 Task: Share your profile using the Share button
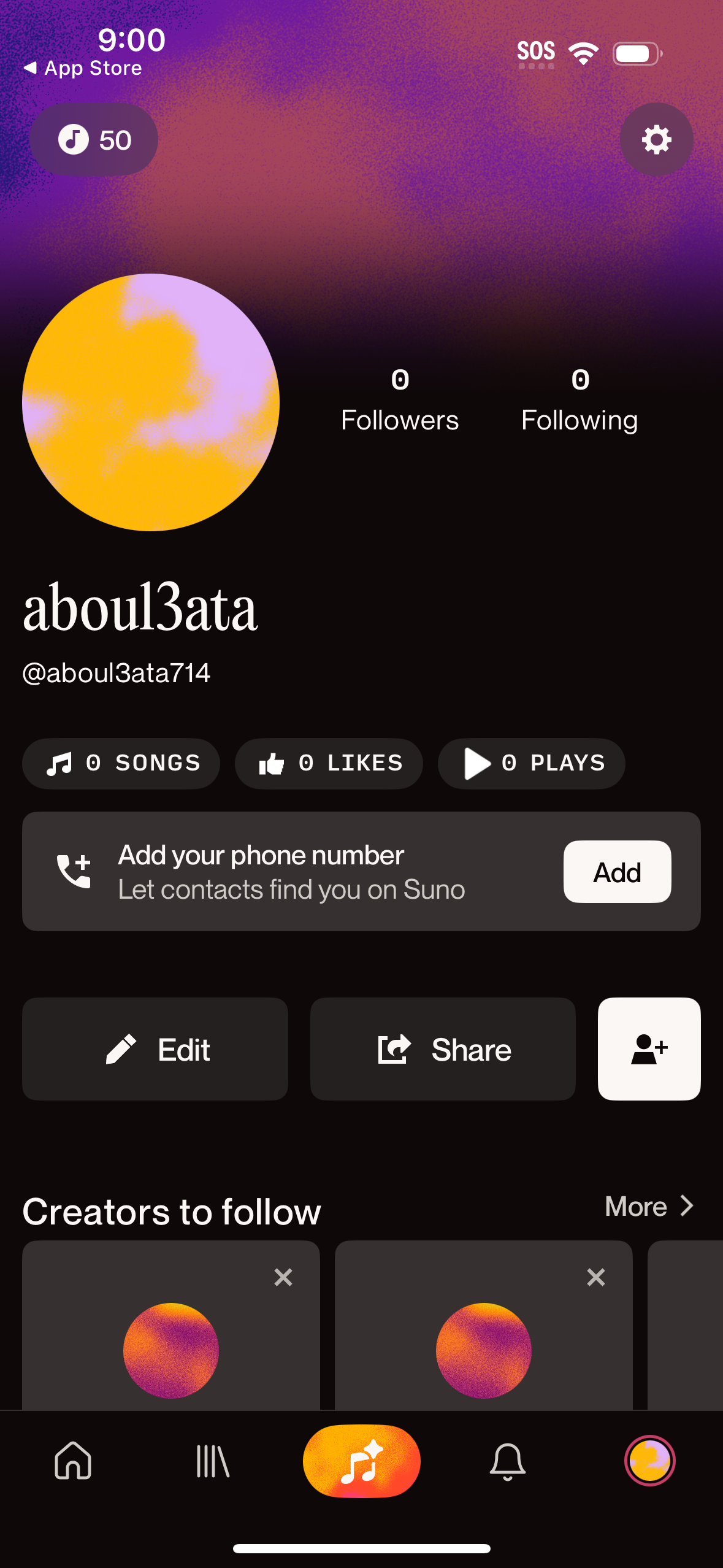(442, 1048)
